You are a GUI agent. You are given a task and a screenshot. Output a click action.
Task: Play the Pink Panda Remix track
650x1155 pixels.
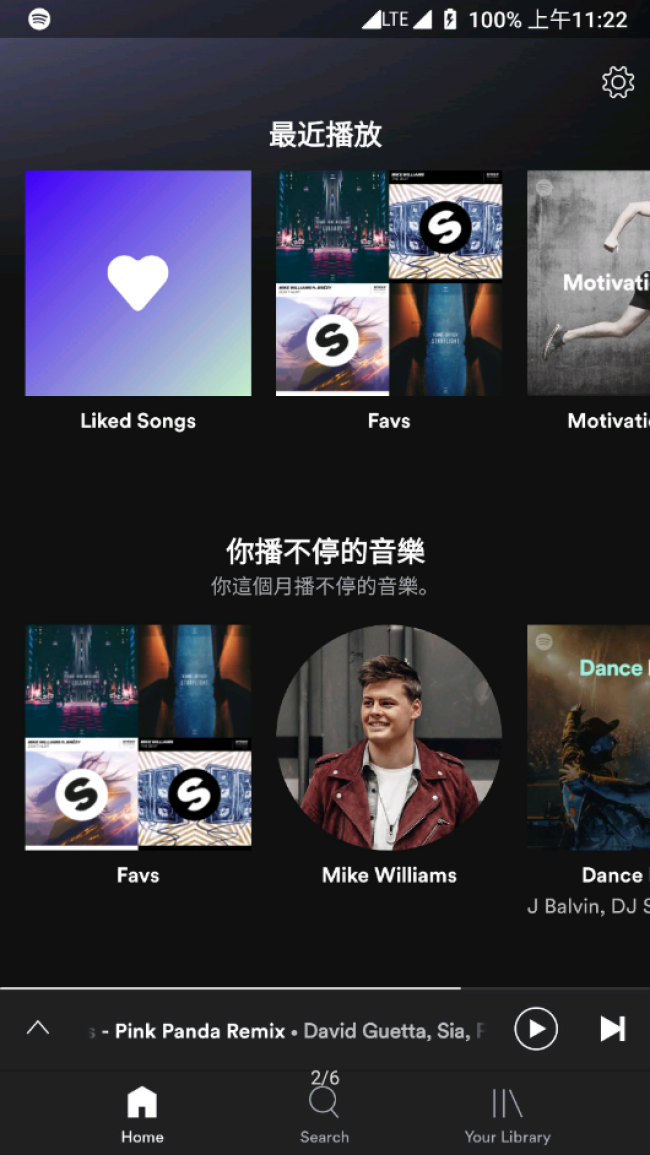[536, 1028]
